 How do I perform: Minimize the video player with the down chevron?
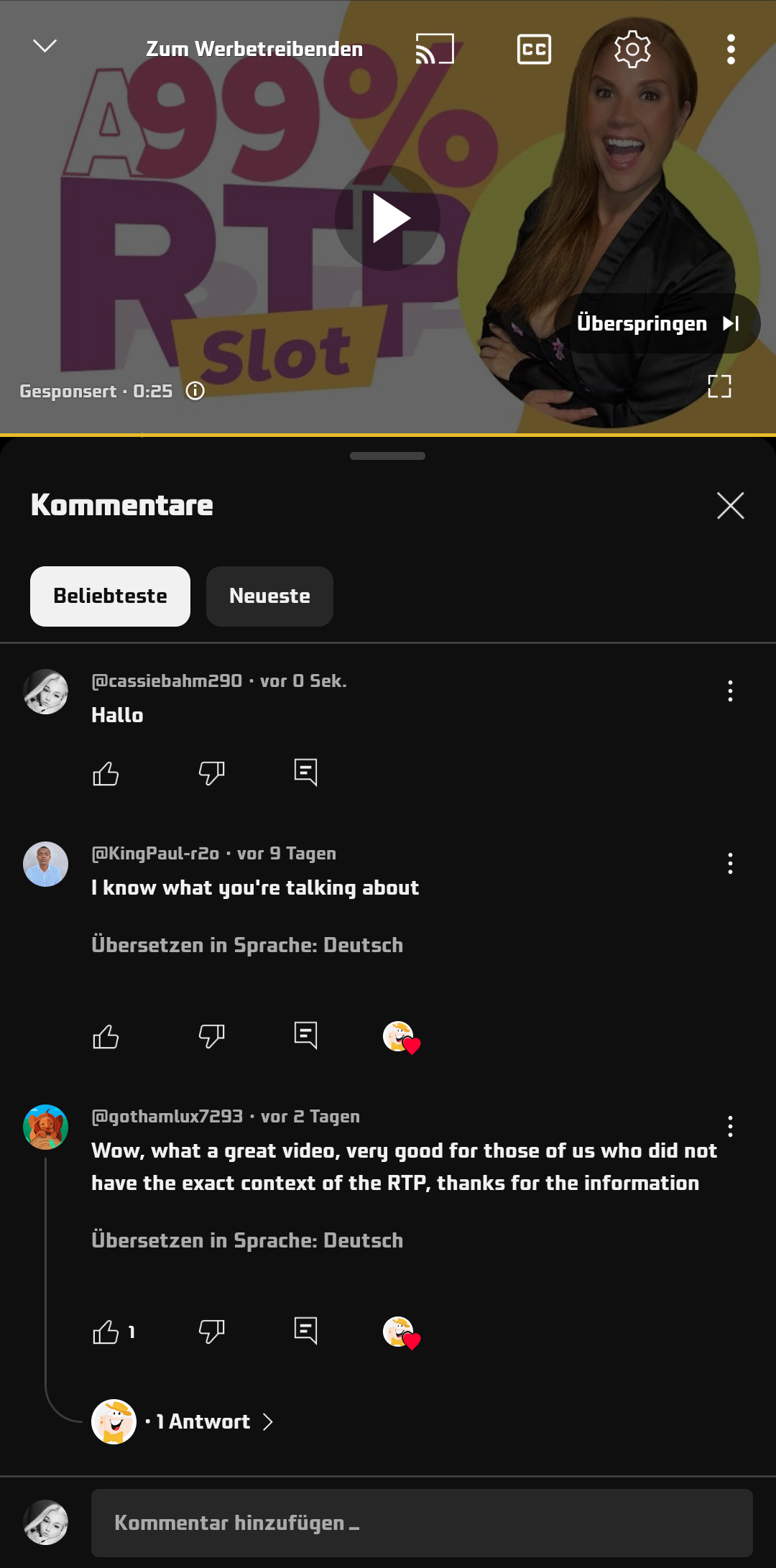(x=45, y=47)
